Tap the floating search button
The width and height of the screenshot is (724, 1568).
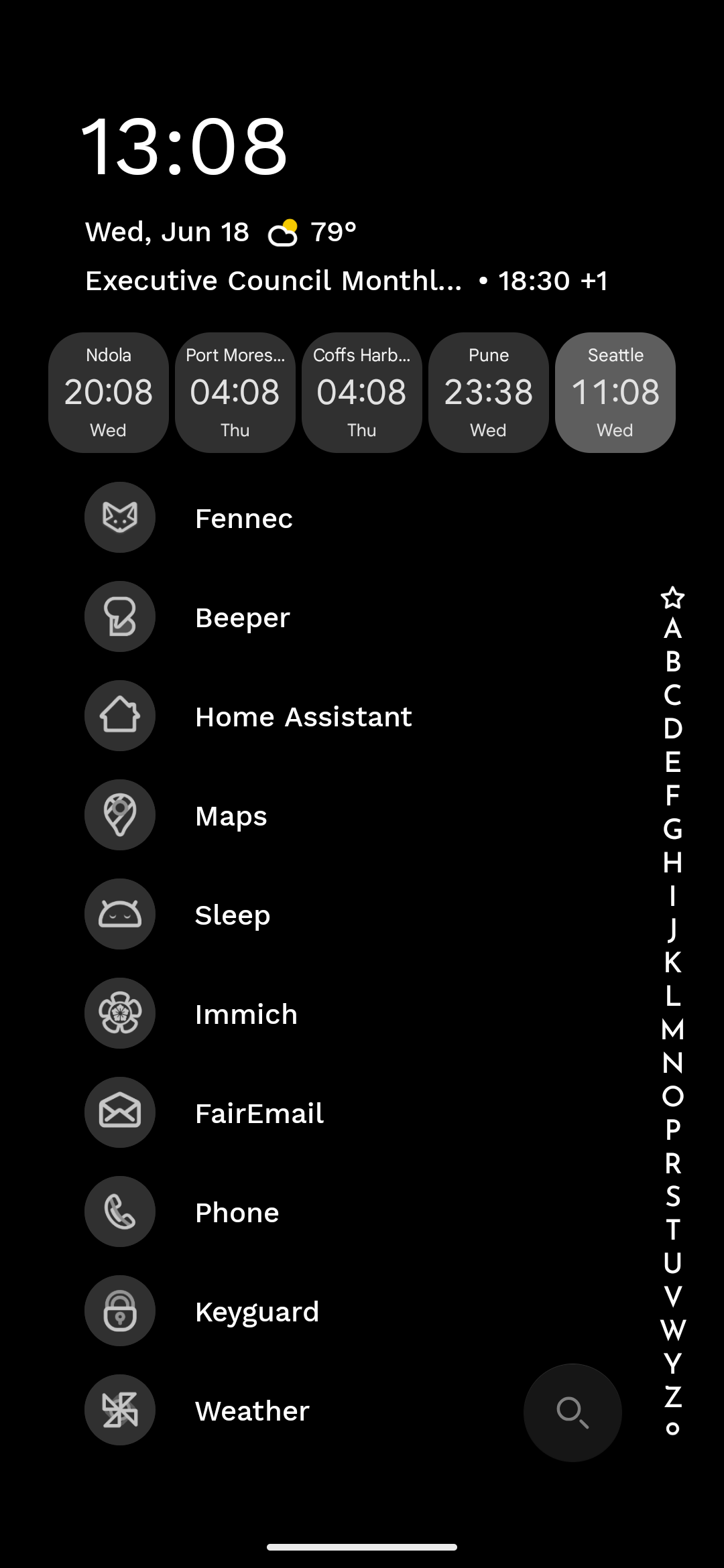[x=572, y=1413]
